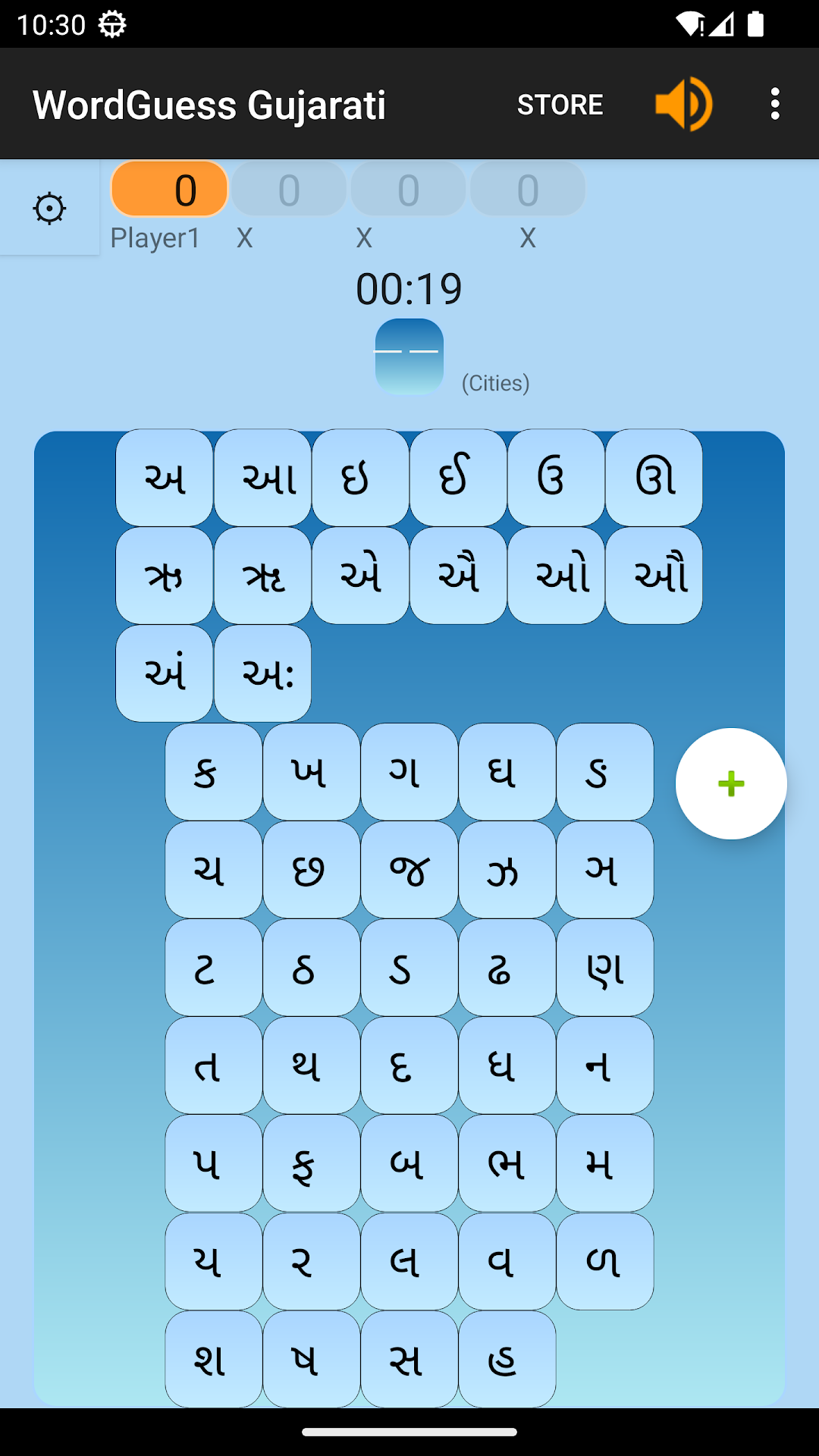This screenshot has height=1456, width=819.
Task: Choose the consonant જ
Action: pos(409,870)
